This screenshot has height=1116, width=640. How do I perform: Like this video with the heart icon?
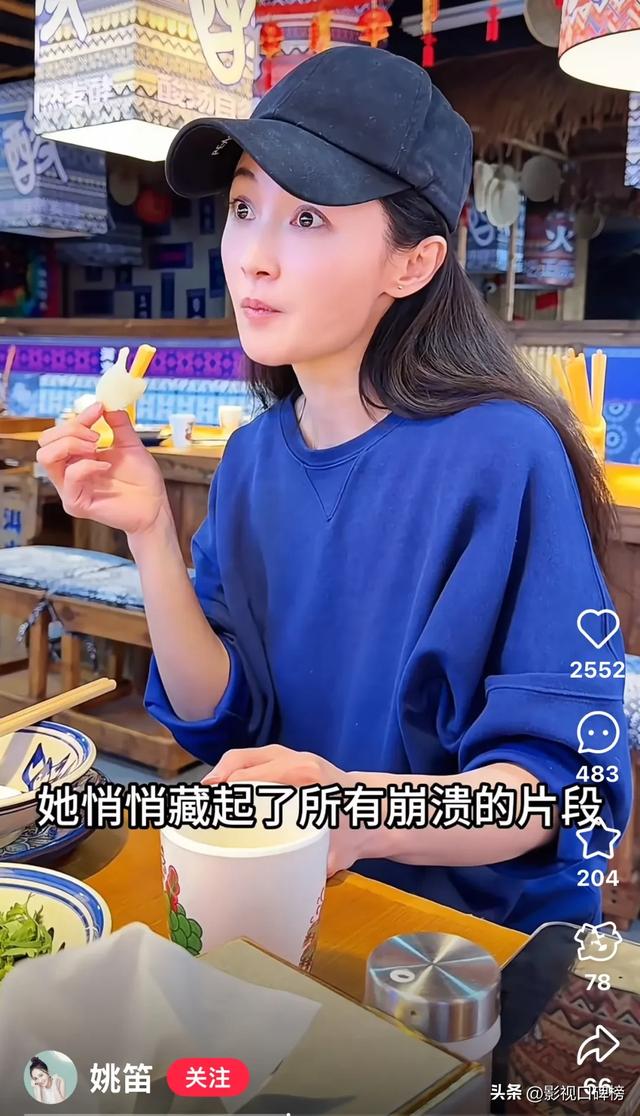[x=597, y=628]
